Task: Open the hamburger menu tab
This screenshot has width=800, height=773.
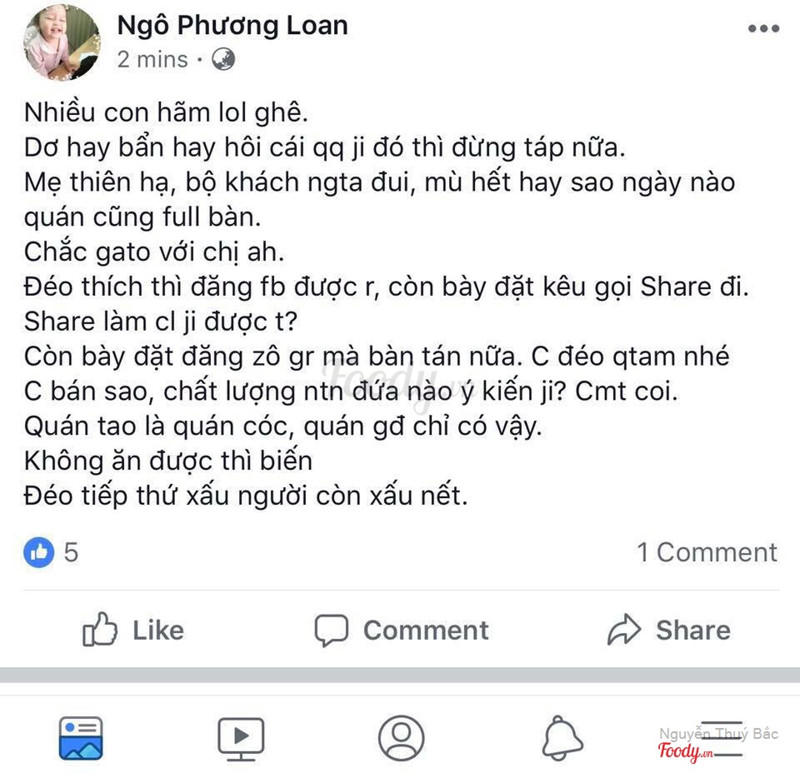Action: coord(722,739)
